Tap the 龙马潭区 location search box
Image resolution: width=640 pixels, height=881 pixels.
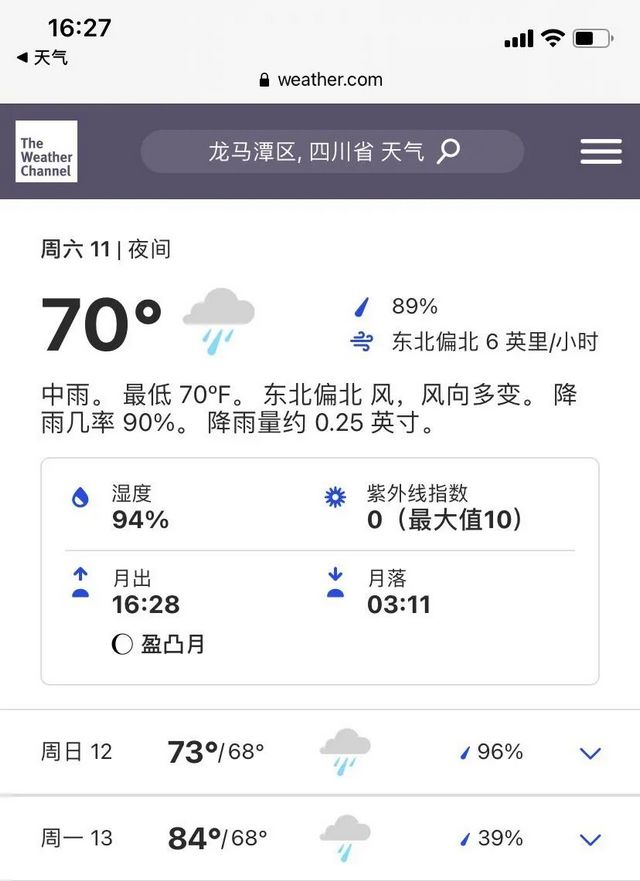(332, 151)
